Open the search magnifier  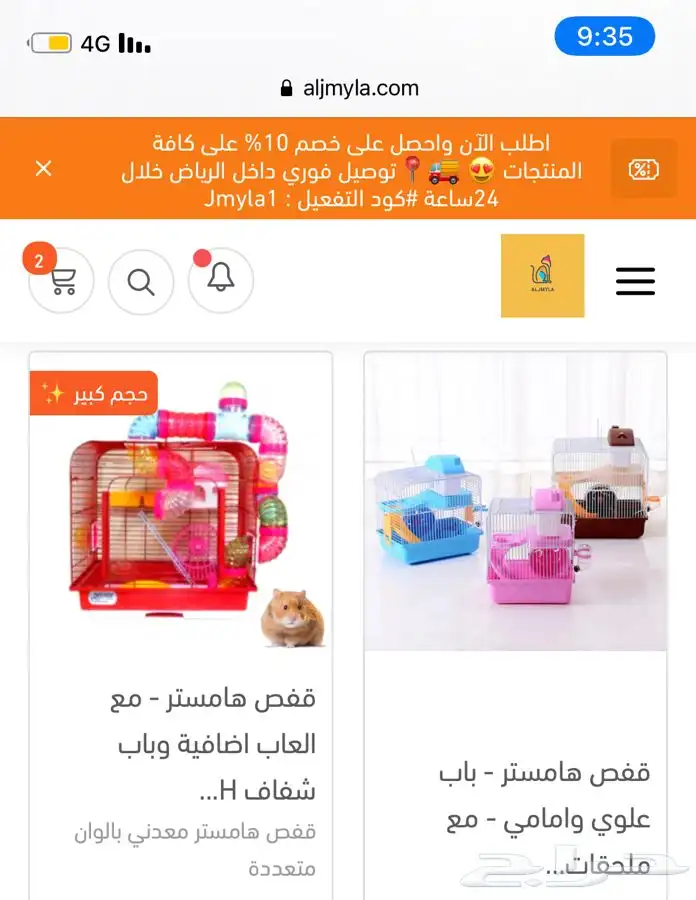tap(141, 282)
